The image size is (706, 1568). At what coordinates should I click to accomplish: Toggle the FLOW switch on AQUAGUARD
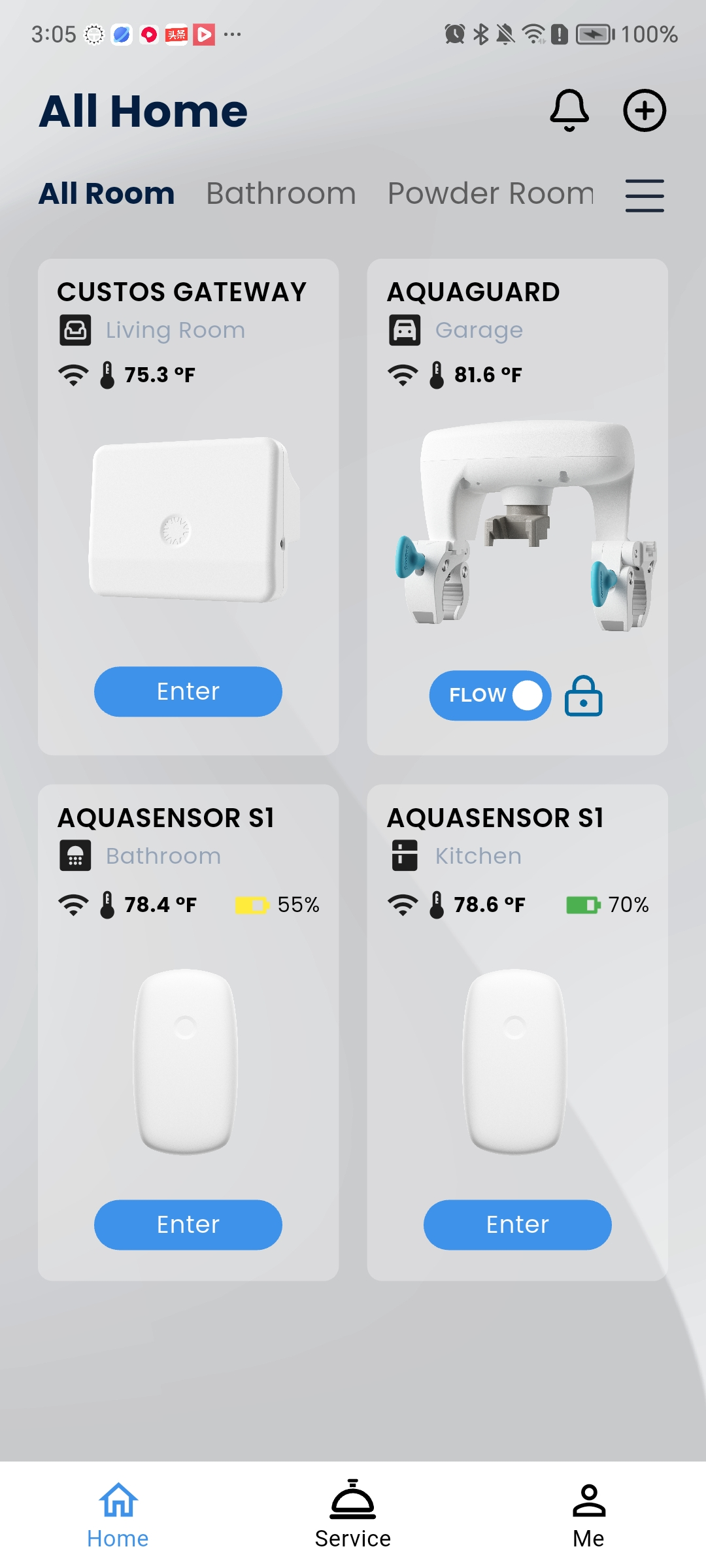pos(490,695)
